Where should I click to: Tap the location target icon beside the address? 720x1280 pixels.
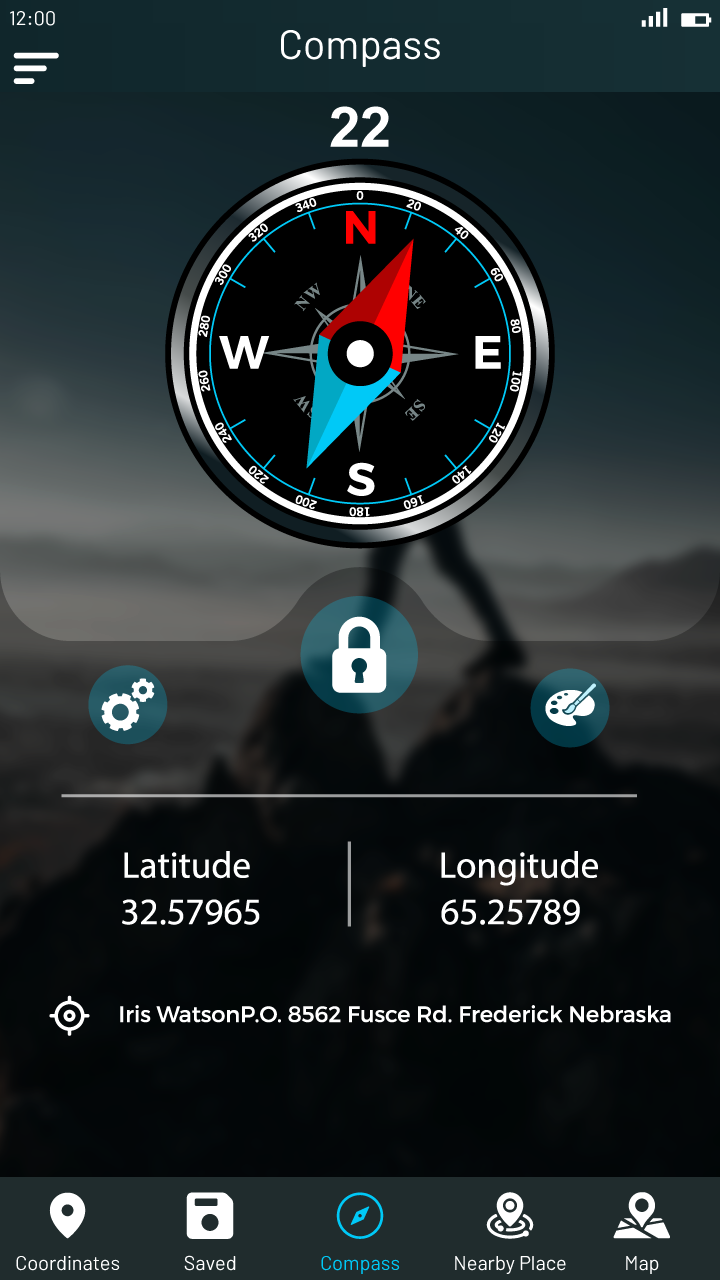(69, 1015)
